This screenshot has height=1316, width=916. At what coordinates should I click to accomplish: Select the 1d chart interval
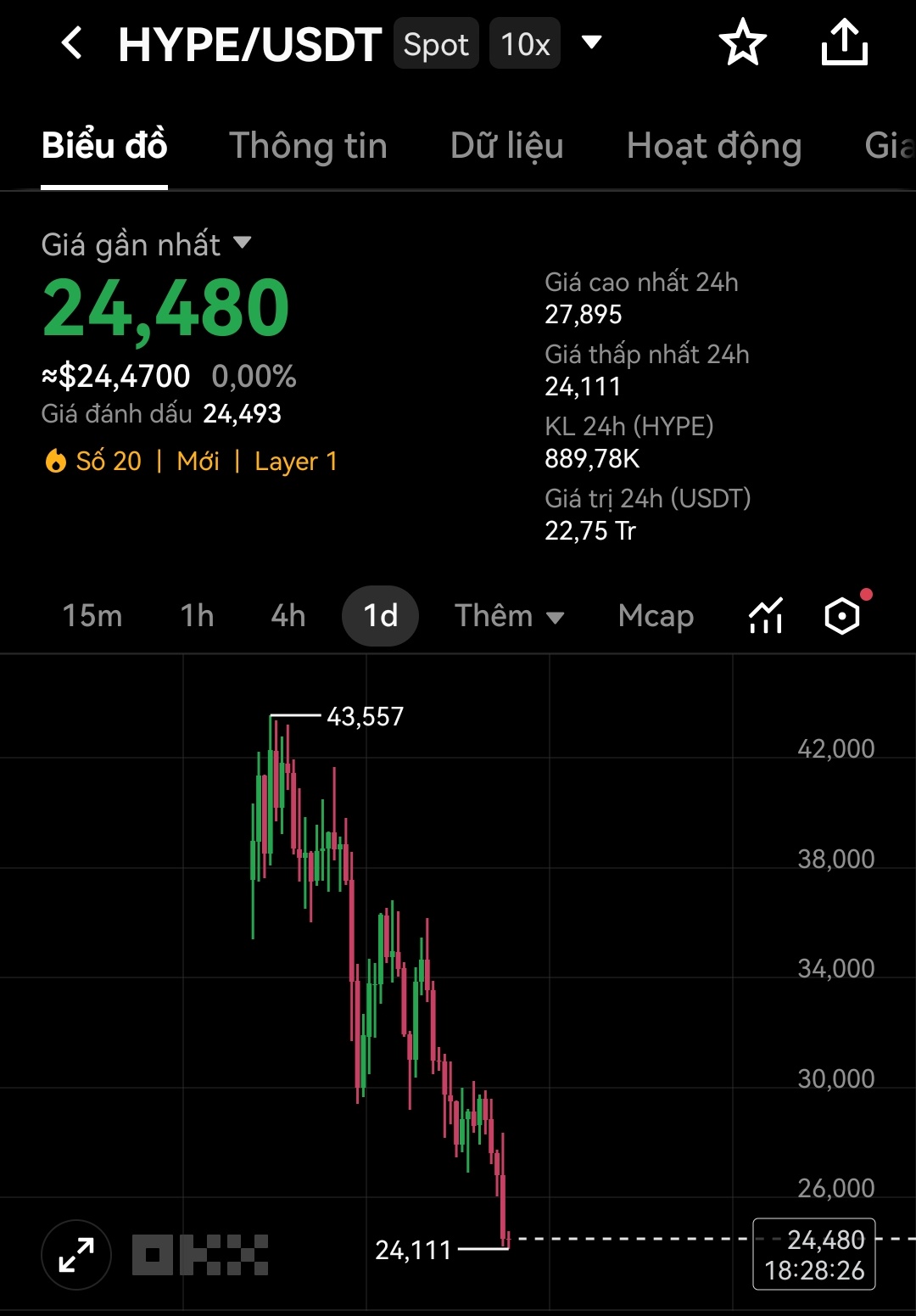[380, 616]
